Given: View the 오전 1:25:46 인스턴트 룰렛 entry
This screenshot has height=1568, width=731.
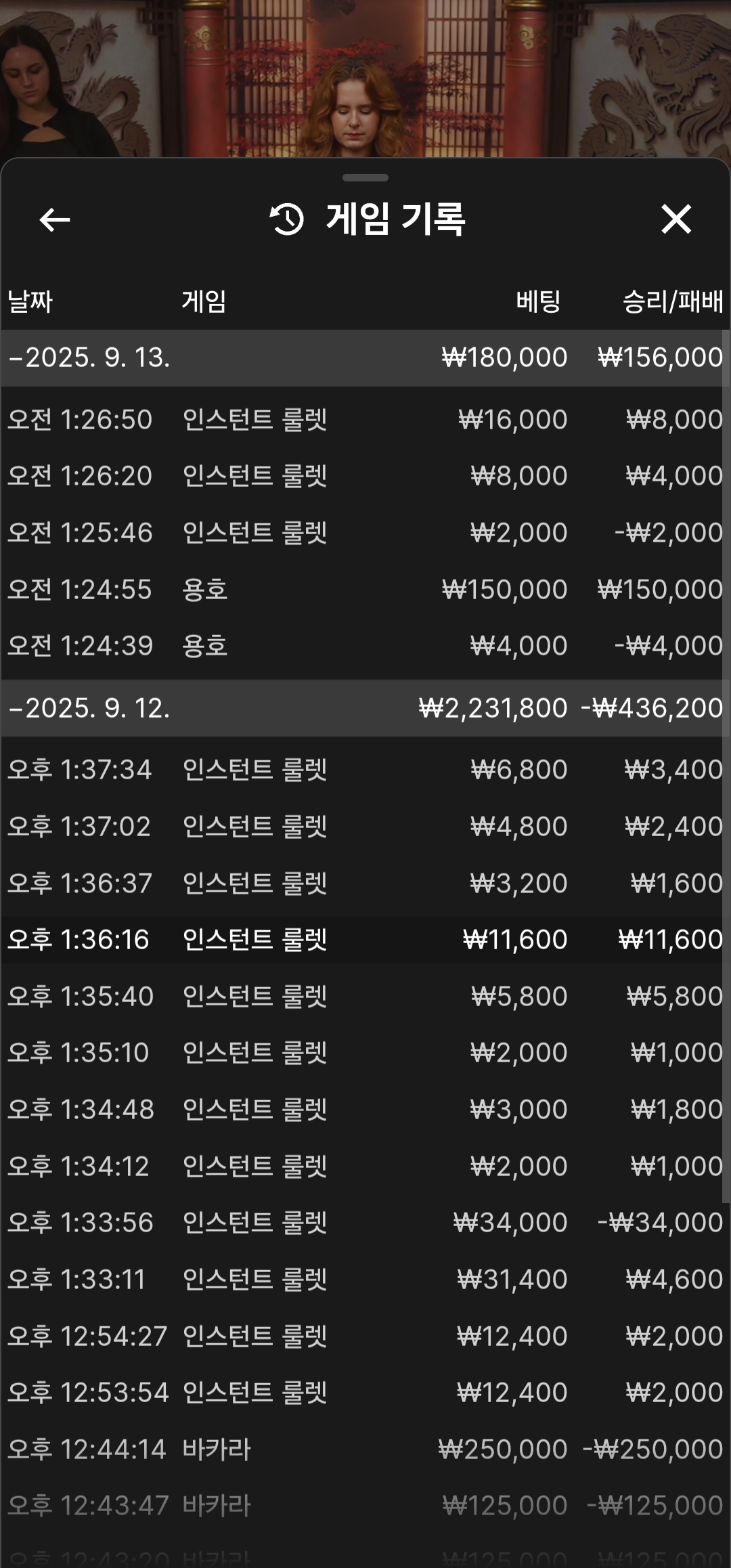Looking at the screenshot, I should pyautogui.click(x=365, y=533).
